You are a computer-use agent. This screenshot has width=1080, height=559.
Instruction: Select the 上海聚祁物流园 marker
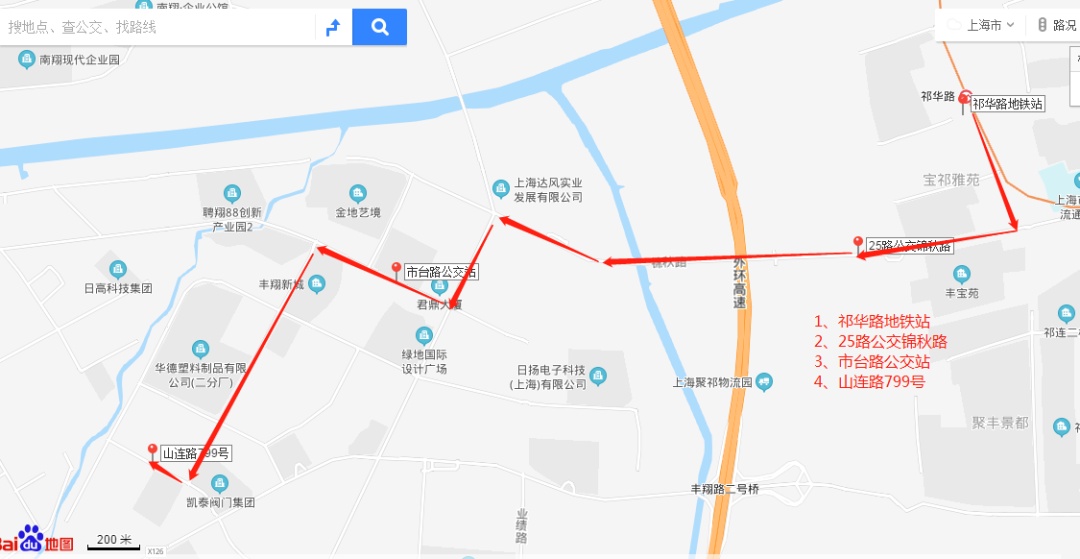(764, 381)
